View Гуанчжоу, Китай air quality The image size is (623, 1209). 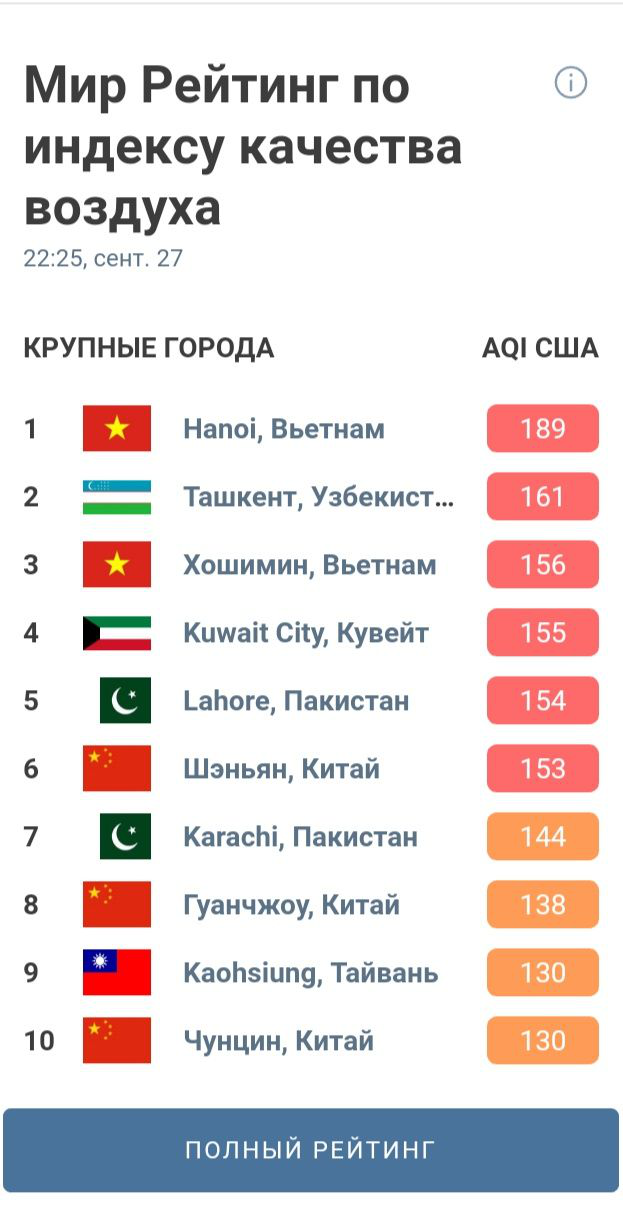(x=291, y=905)
